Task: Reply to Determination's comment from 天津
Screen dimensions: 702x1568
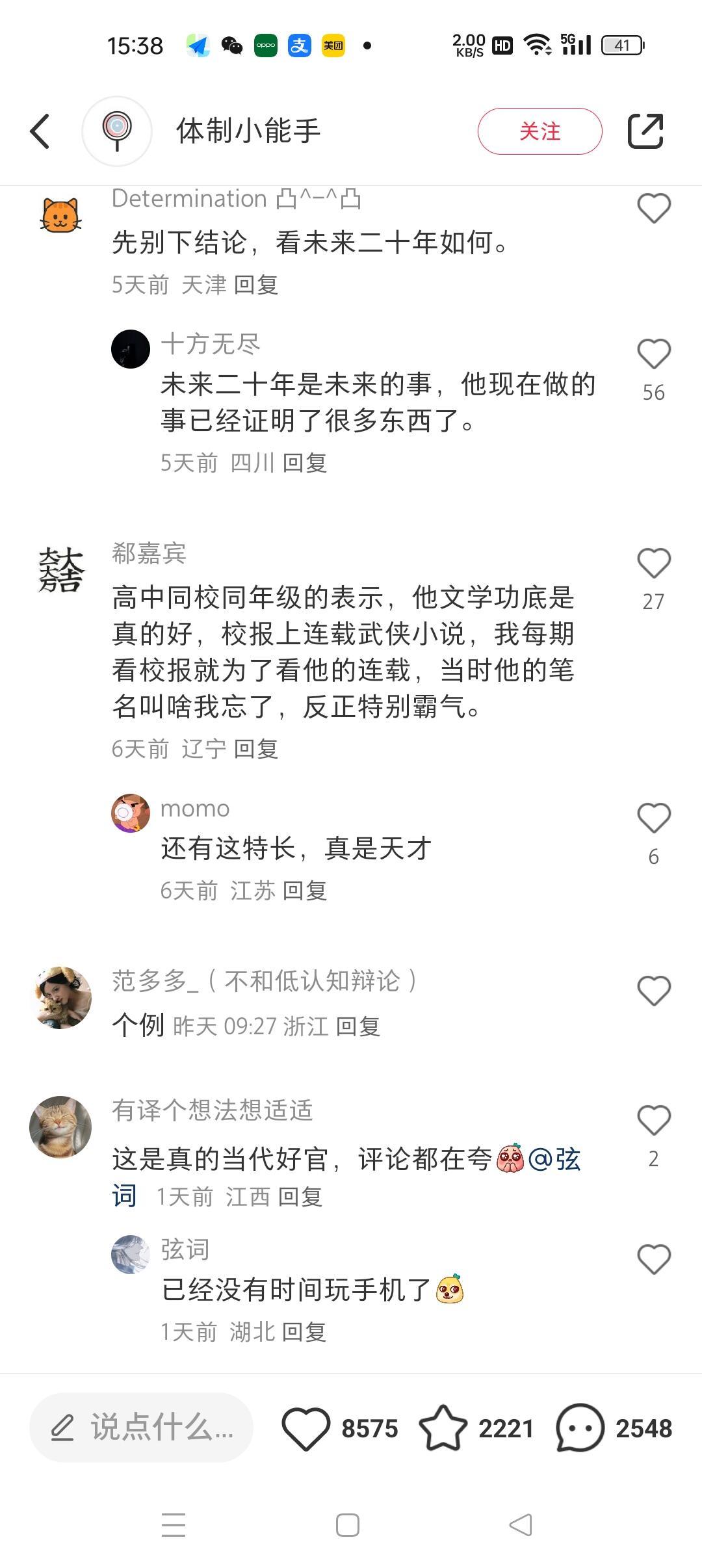Action: (256, 285)
